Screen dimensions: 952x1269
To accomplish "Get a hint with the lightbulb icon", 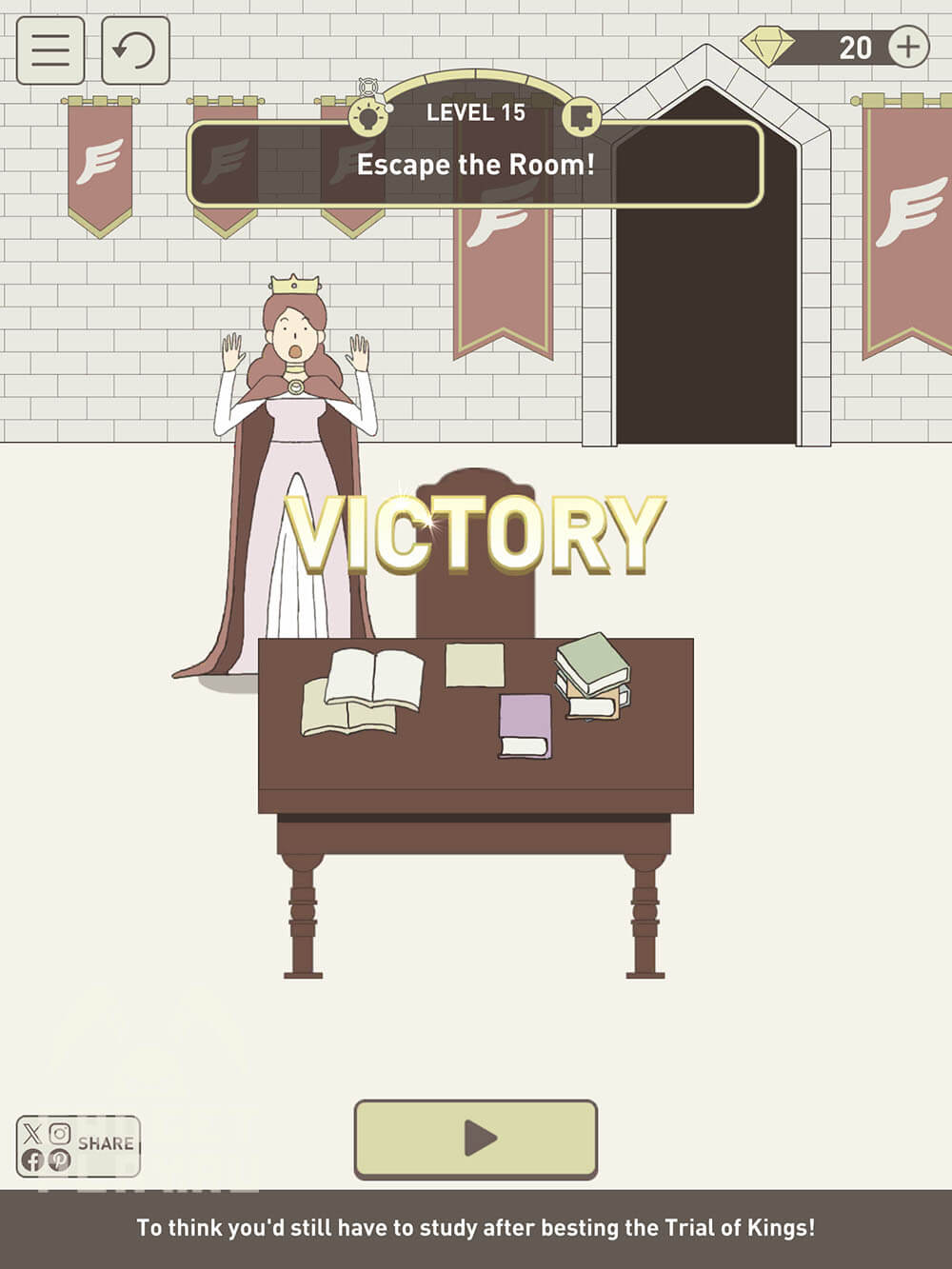I will click(x=368, y=116).
